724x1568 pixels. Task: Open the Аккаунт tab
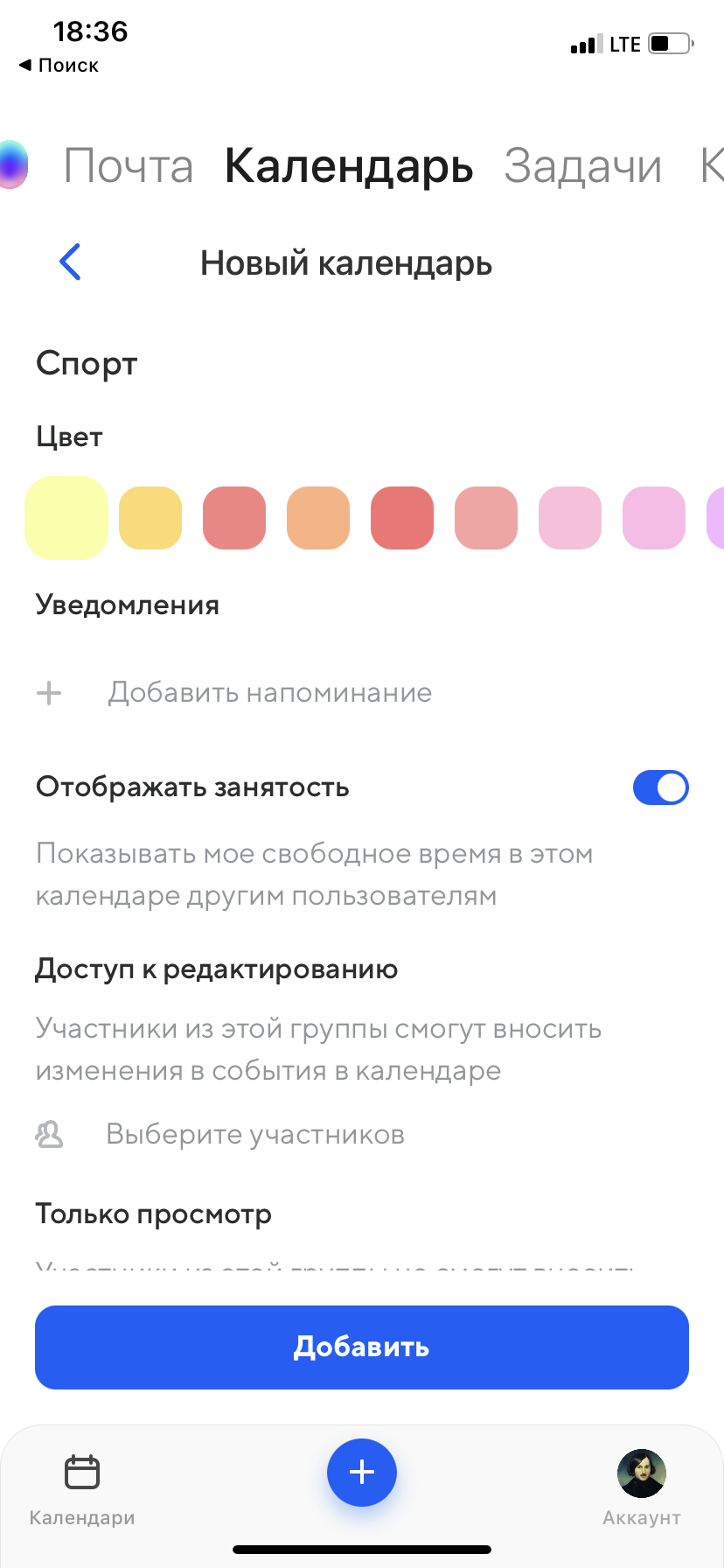(642, 1489)
